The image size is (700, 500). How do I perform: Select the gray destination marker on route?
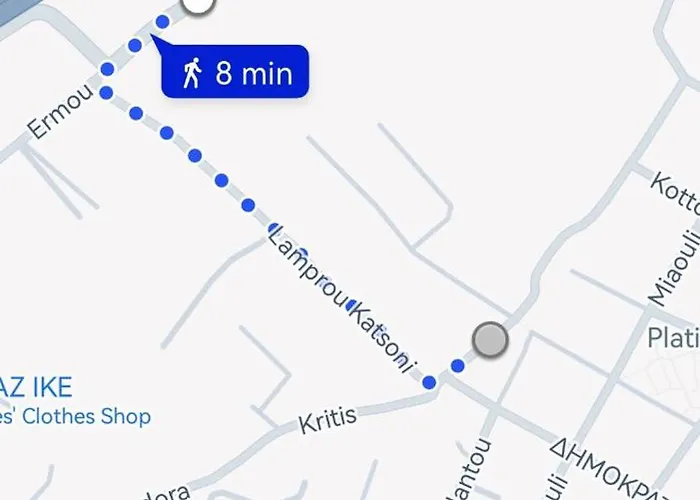click(x=489, y=340)
